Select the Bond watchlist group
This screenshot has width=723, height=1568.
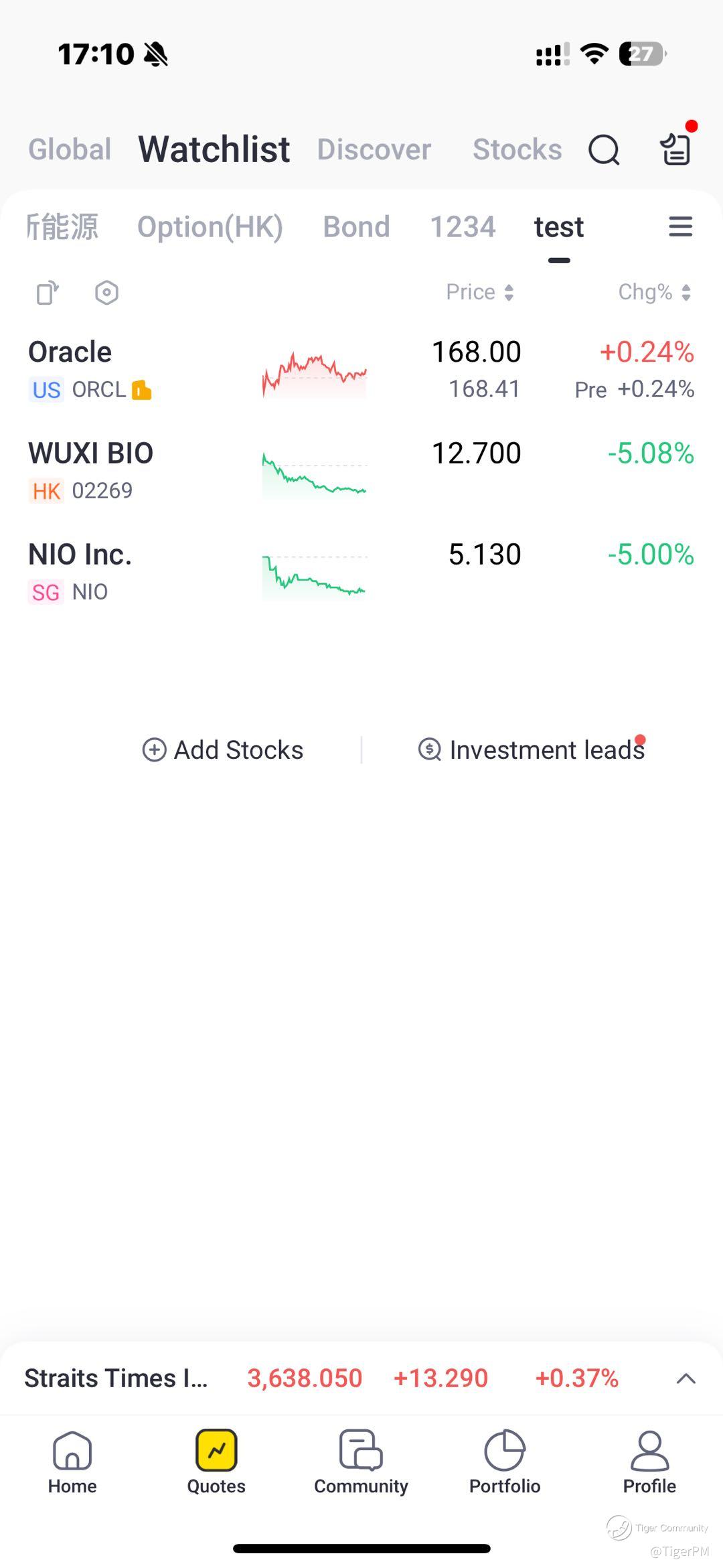tap(356, 227)
